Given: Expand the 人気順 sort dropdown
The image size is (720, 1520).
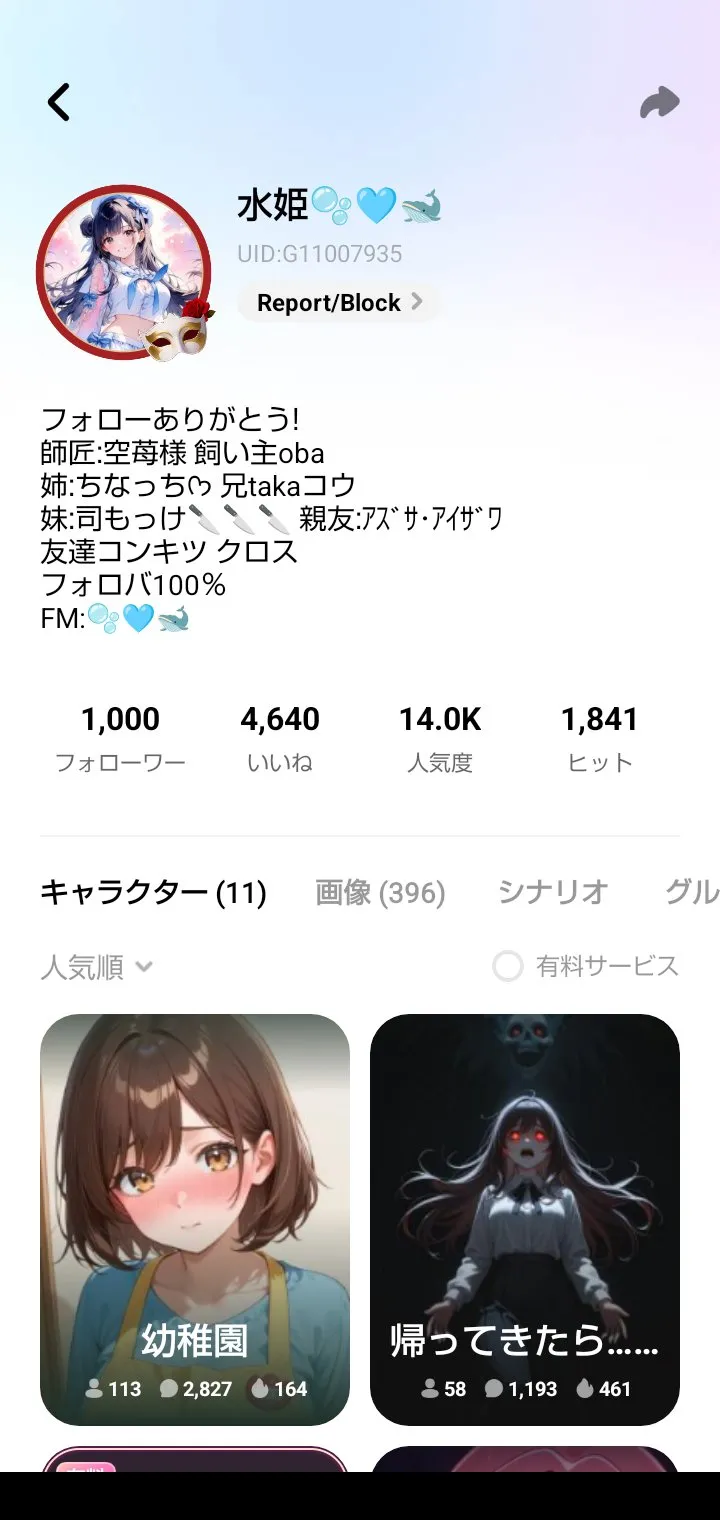Looking at the screenshot, I should tap(97, 967).
